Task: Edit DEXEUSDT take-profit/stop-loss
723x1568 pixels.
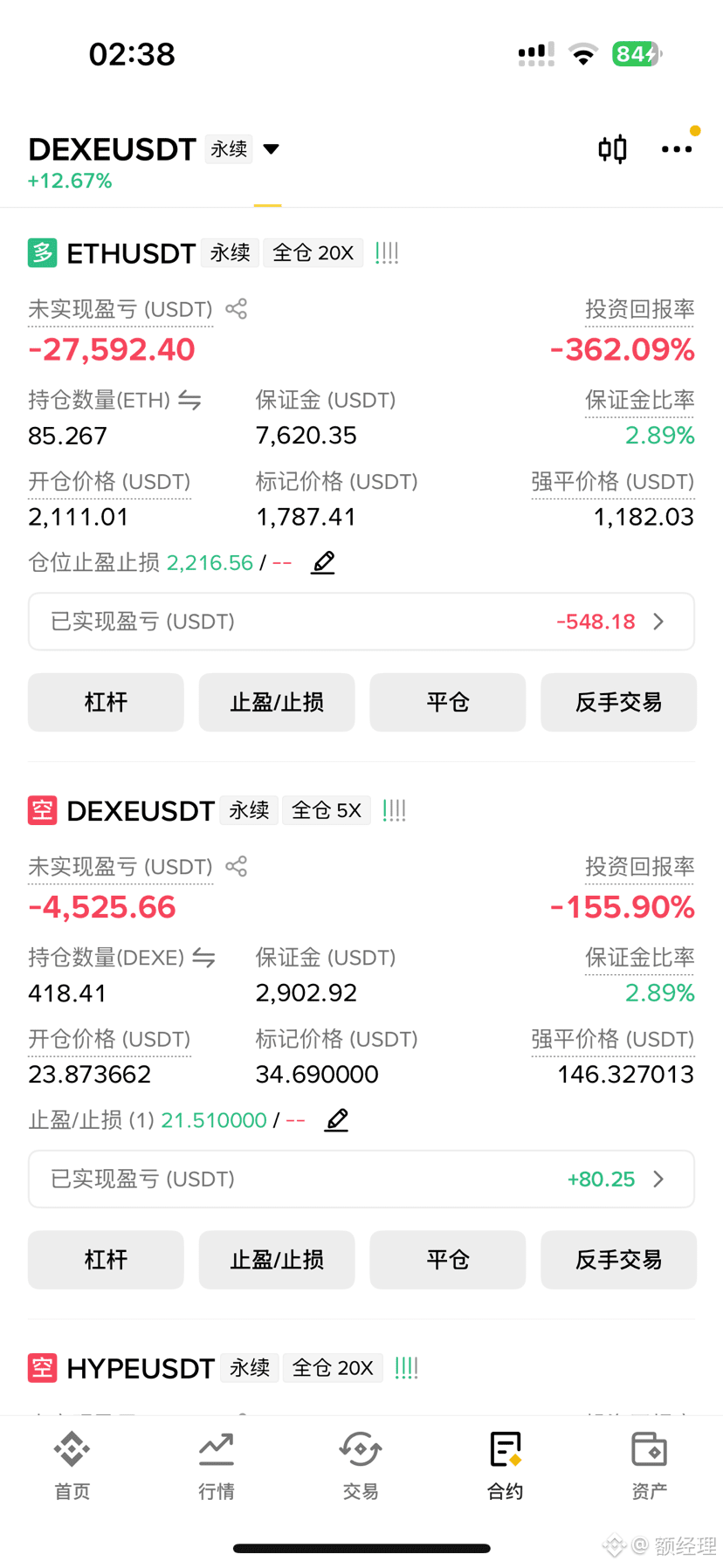Action: [336, 1119]
